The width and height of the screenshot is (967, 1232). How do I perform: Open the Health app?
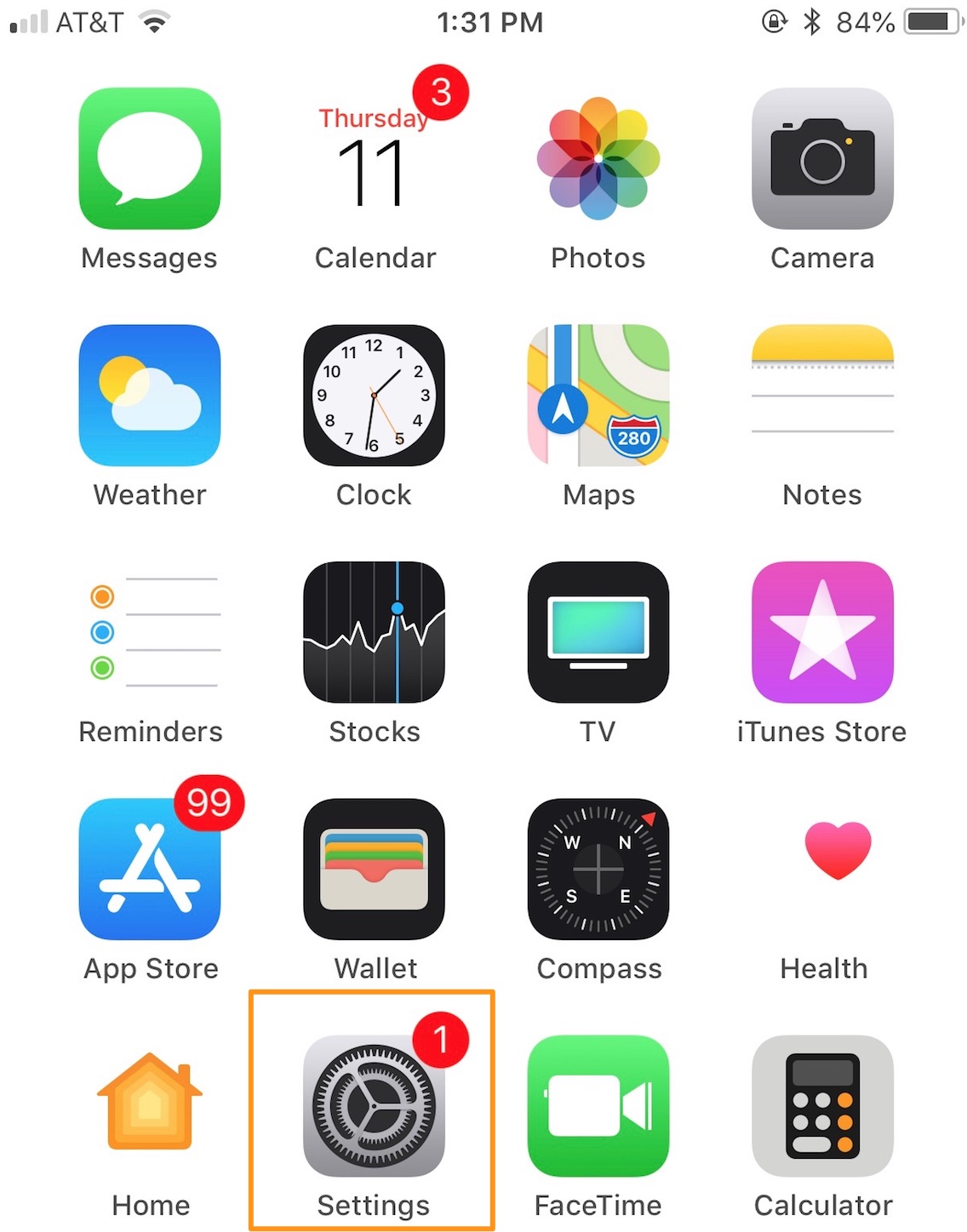click(x=822, y=869)
